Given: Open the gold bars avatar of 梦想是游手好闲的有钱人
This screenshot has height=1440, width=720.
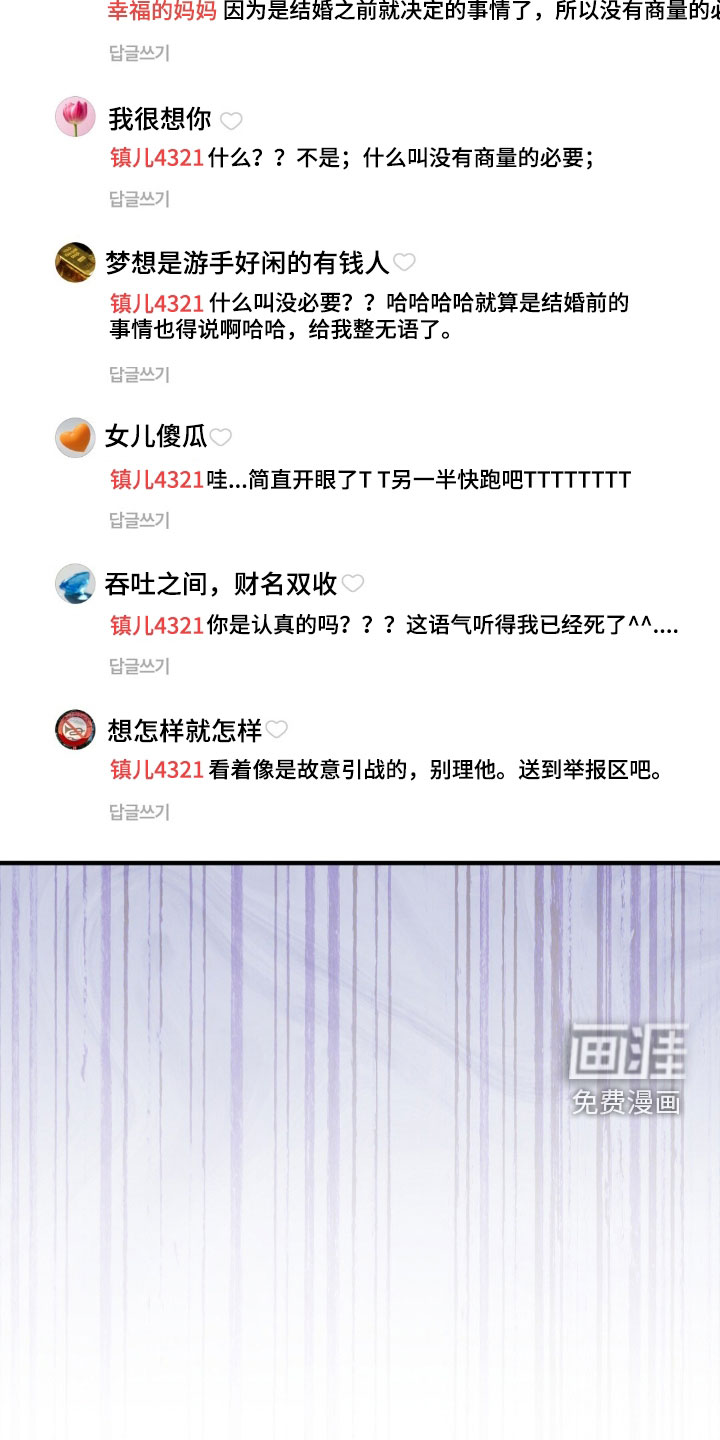Looking at the screenshot, I should coord(74,260).
